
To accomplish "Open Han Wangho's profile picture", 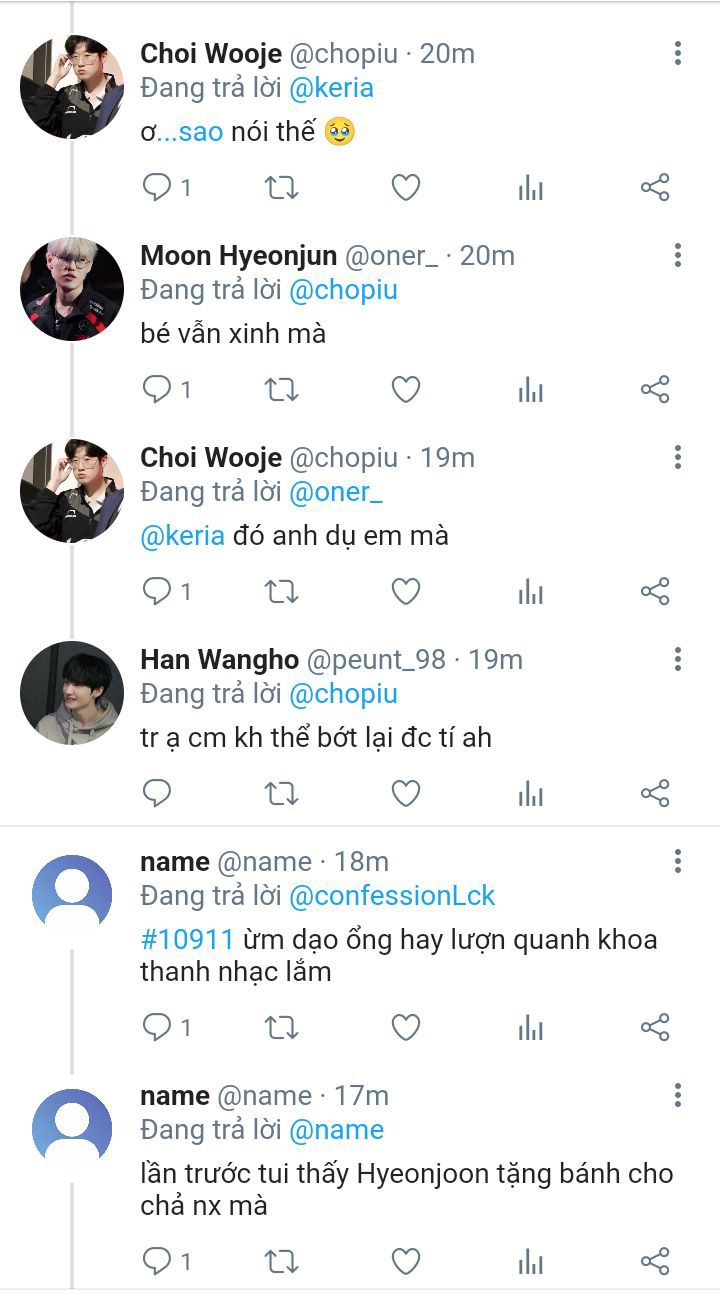I will tap(72, 693).
